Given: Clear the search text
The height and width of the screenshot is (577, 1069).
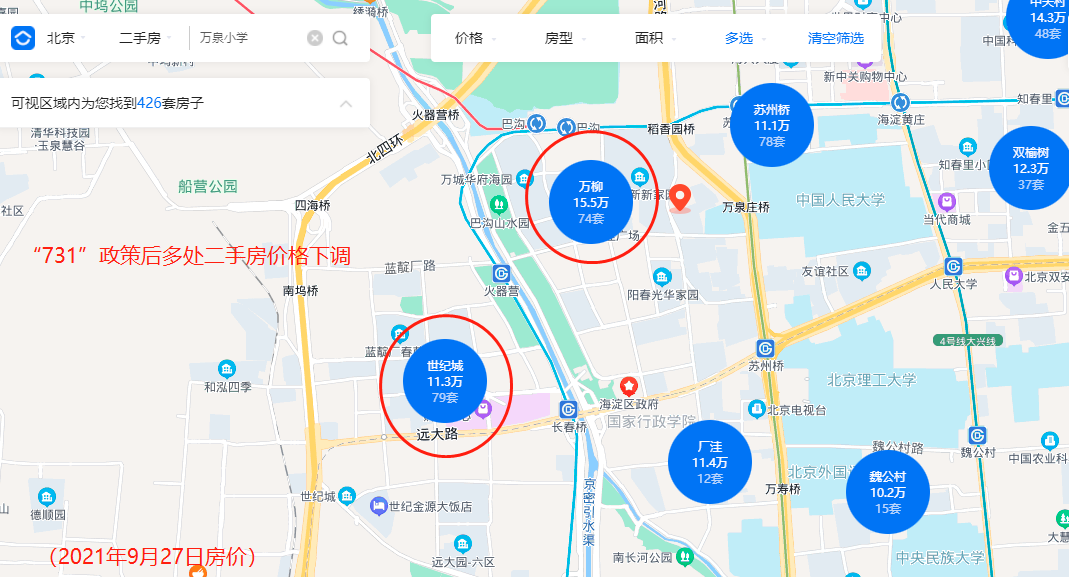Looking at the screenshot, I should pyautogui.click(x=315, y=38).
